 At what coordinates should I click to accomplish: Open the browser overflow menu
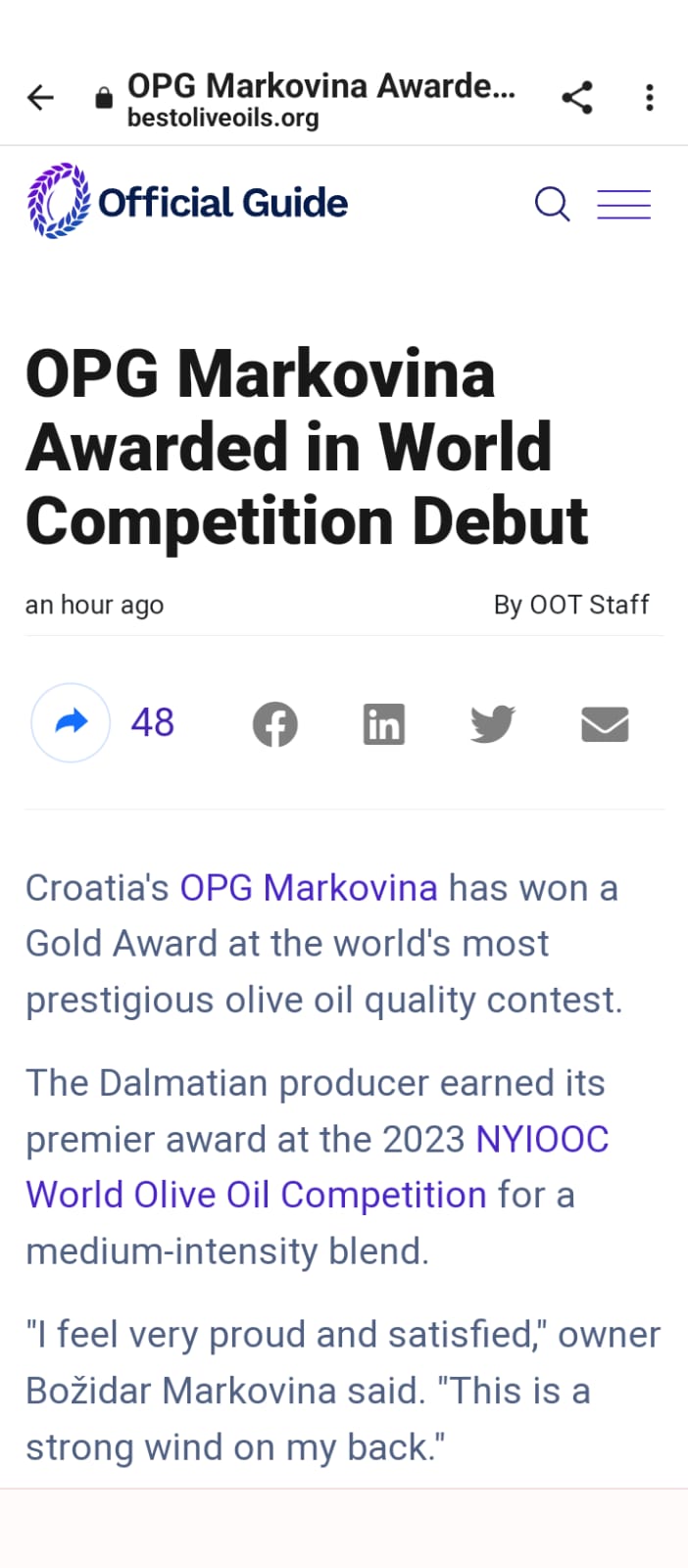(x=649, y=98)
